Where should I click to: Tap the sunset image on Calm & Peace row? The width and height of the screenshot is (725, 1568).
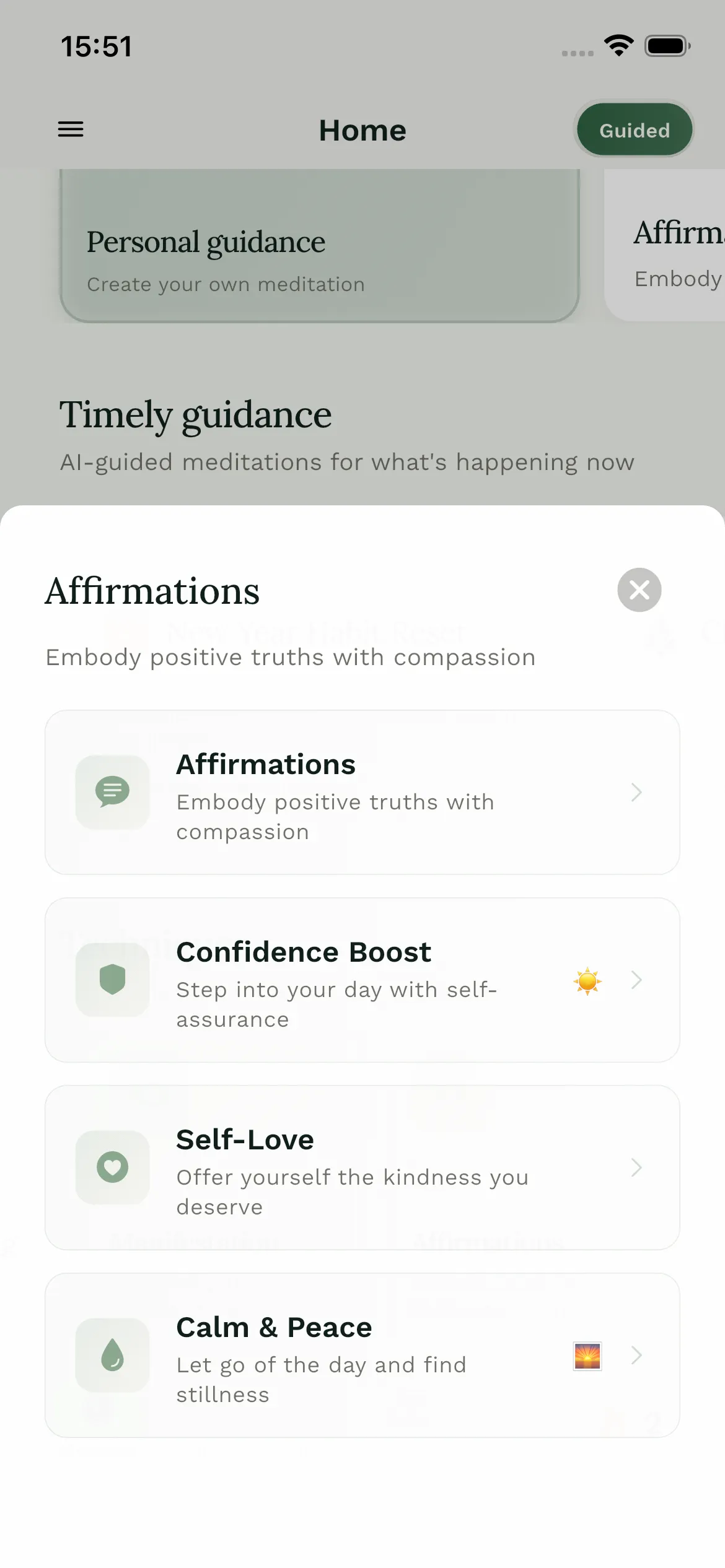click(586, 1356)
